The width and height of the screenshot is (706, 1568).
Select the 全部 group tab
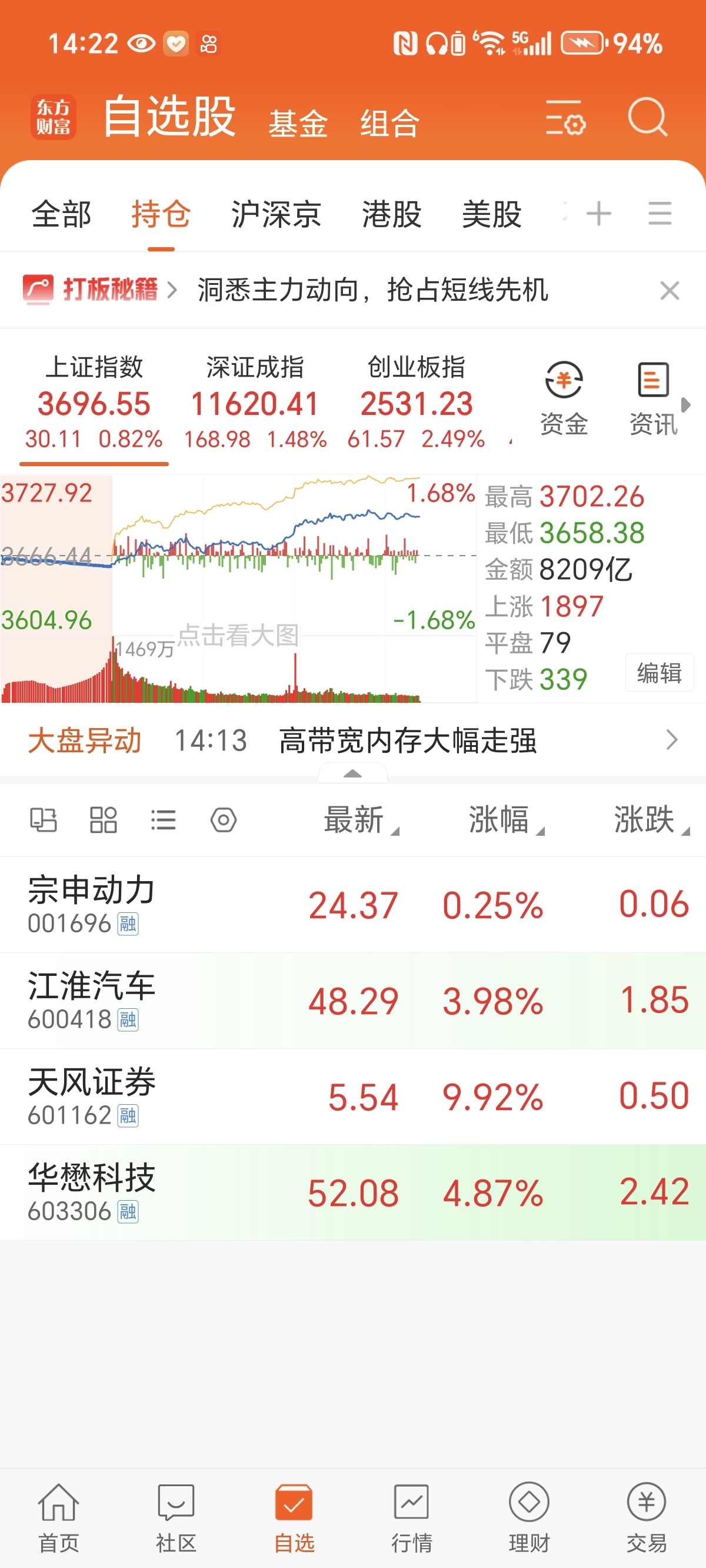tap(61, 214)
